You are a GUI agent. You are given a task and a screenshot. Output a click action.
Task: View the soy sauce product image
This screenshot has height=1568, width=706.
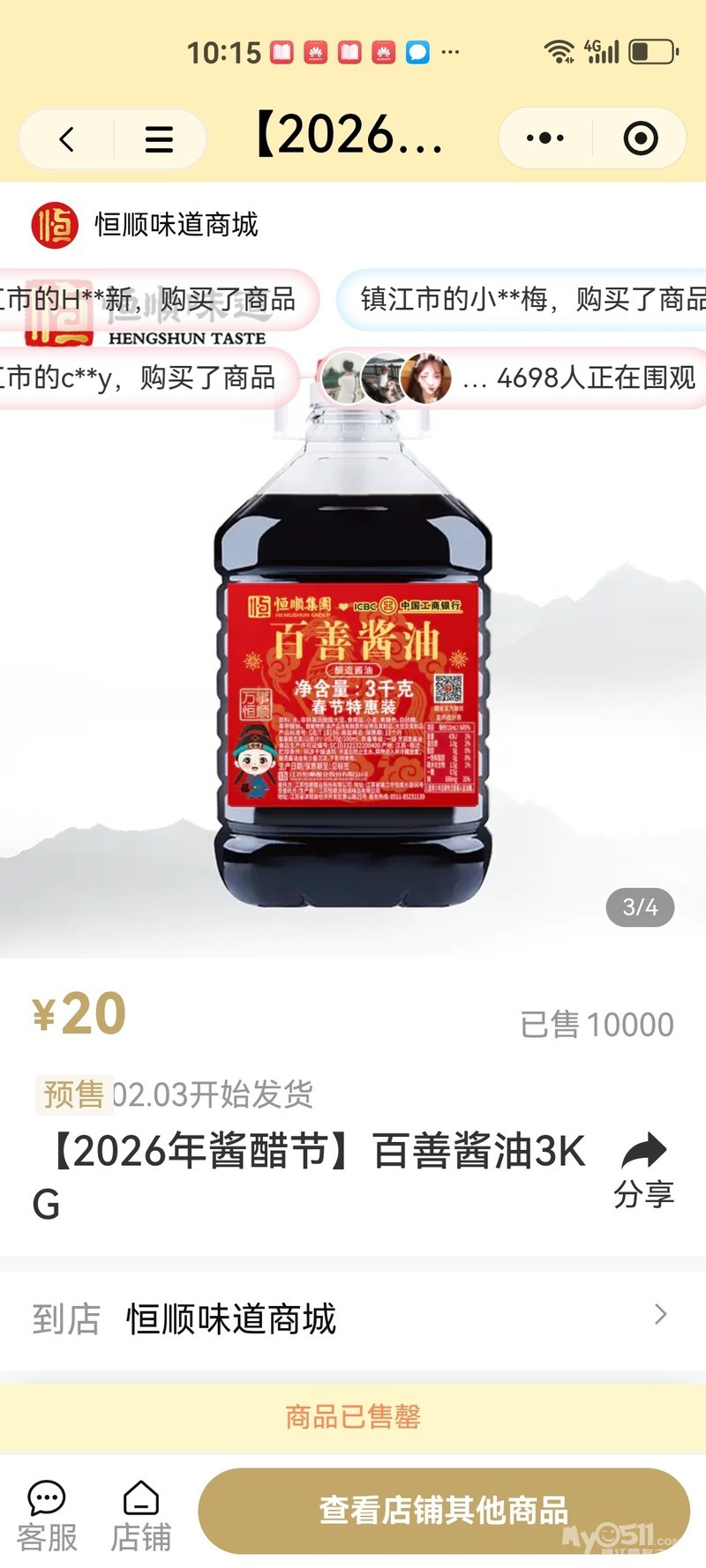coord(353,670)
